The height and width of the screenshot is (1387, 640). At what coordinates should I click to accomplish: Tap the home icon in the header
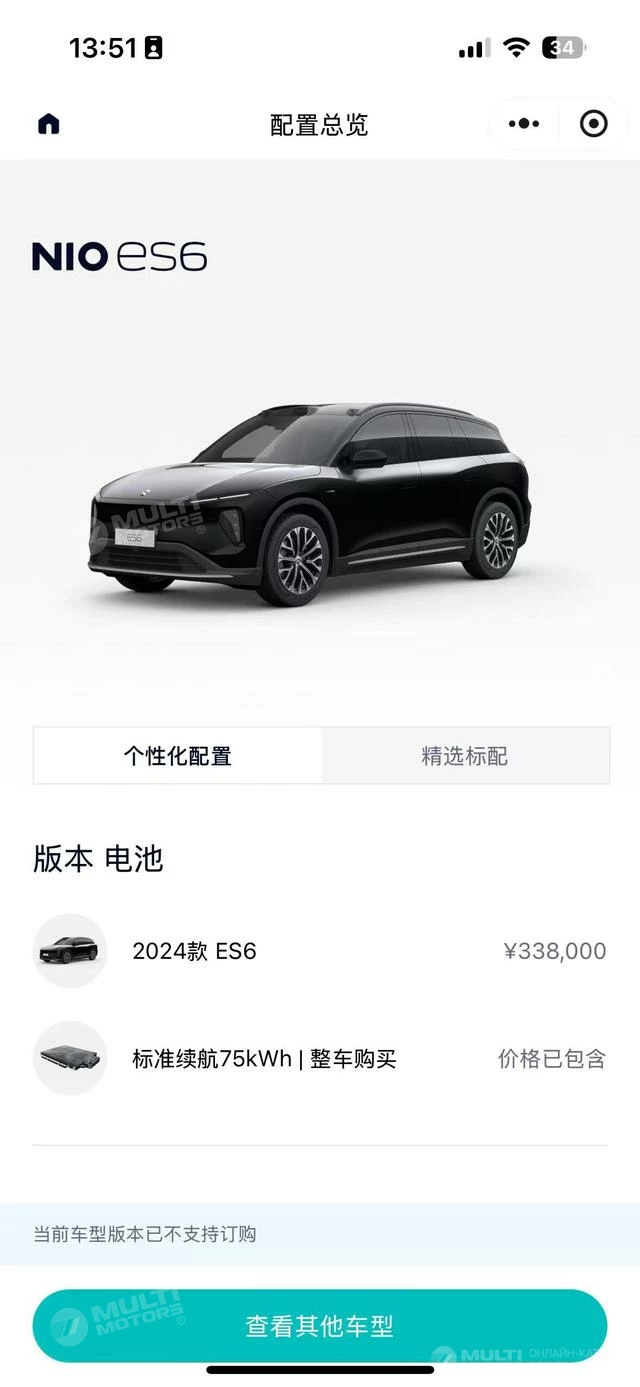tap(48, 124)
